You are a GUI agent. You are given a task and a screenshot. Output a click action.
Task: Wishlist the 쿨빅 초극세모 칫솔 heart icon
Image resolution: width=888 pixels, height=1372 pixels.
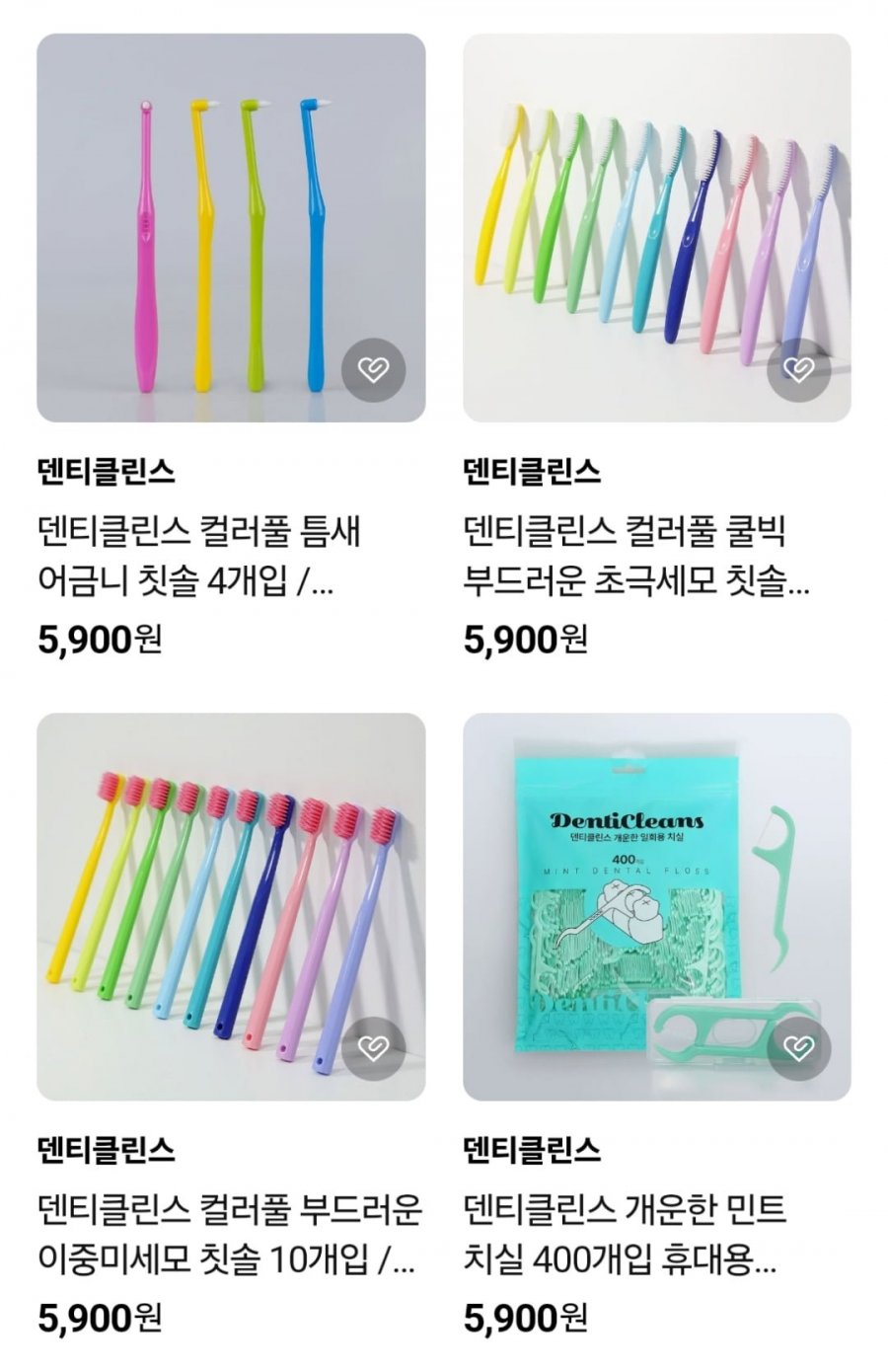798,370
